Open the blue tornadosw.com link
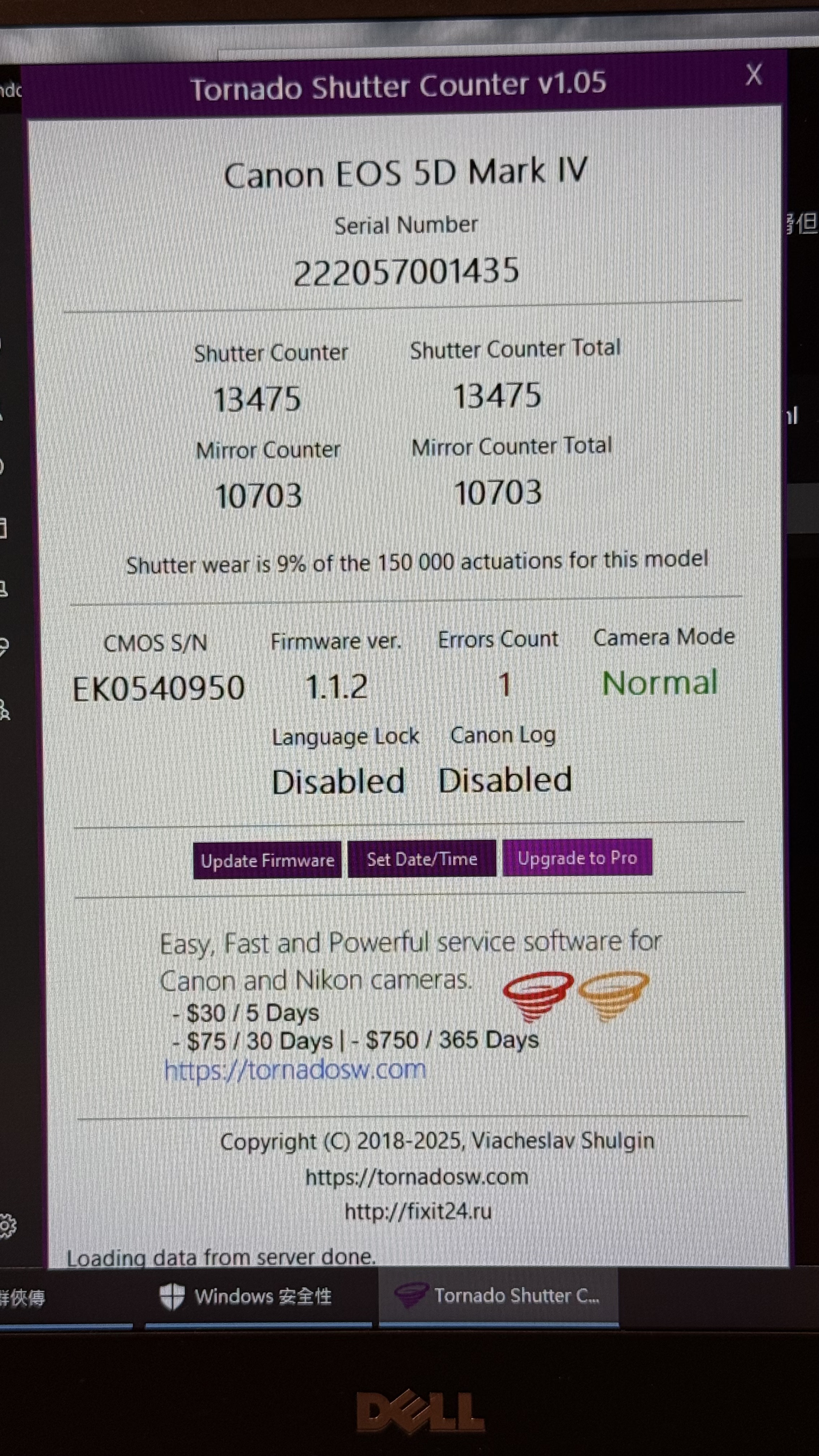The width and height of the screenshot is (819, 1456). pos(294,1069)
